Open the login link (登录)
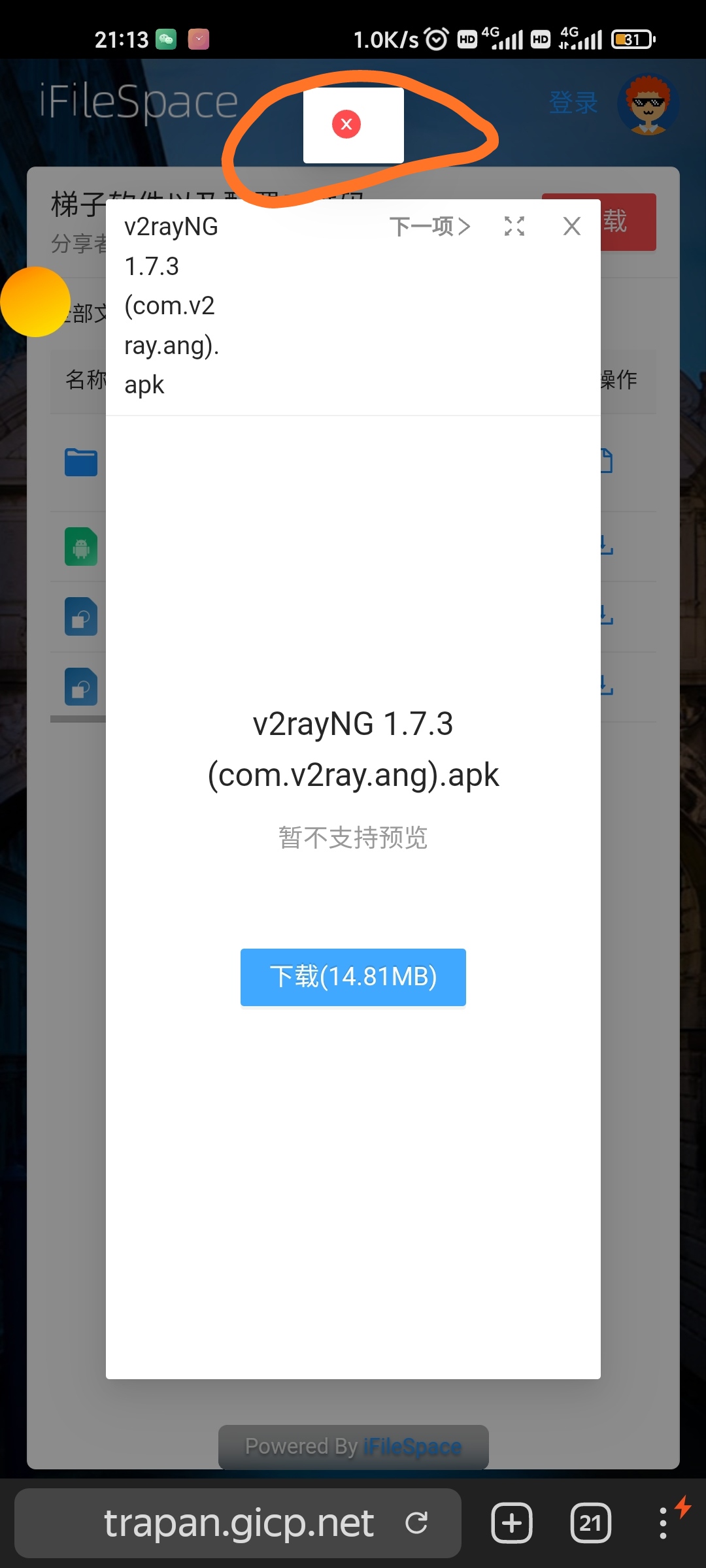Viewport: 706px width, 1568px height. tap(573, 103)
